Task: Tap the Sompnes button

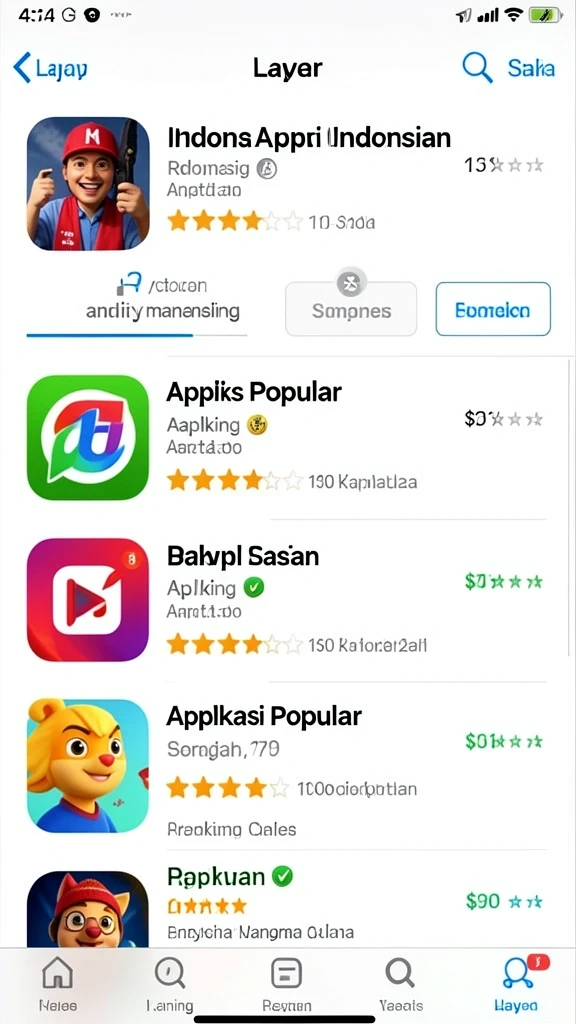Action: pyautogui.click(x=351, y=309)
